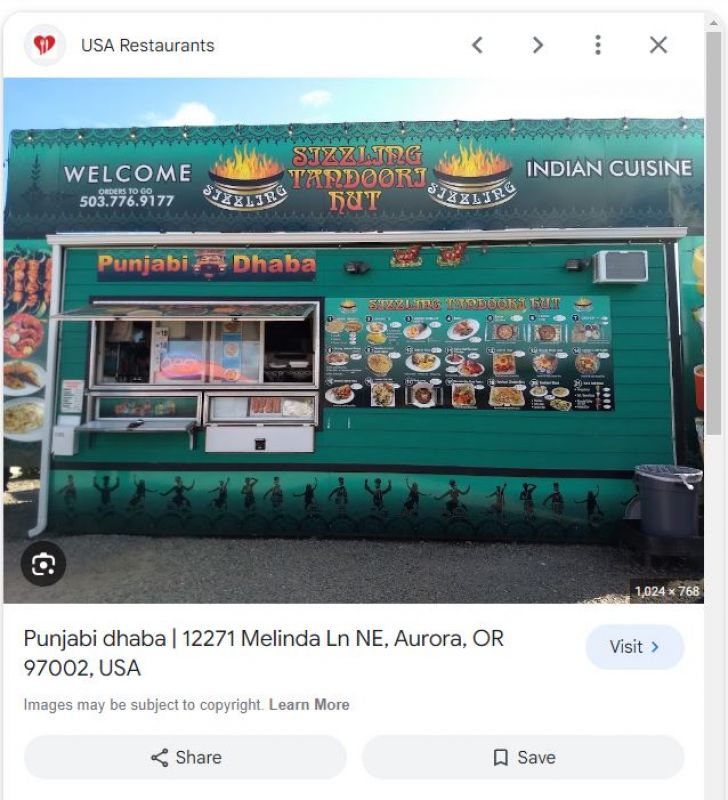The image size is (728, 800).
Task: Close the image preview panel
Action: (658, 45)
